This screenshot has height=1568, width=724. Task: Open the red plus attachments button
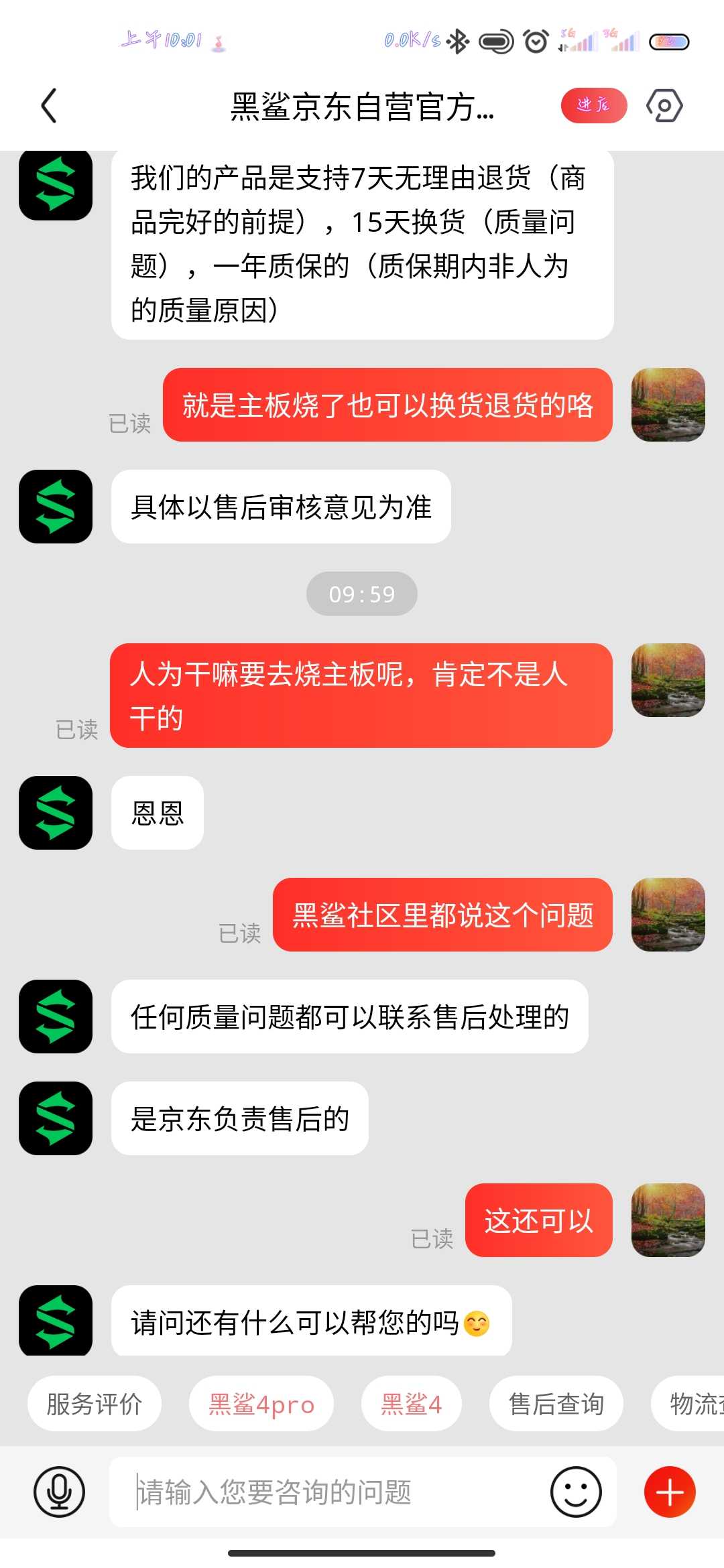pyautogui.click(x=670, y=1492)
